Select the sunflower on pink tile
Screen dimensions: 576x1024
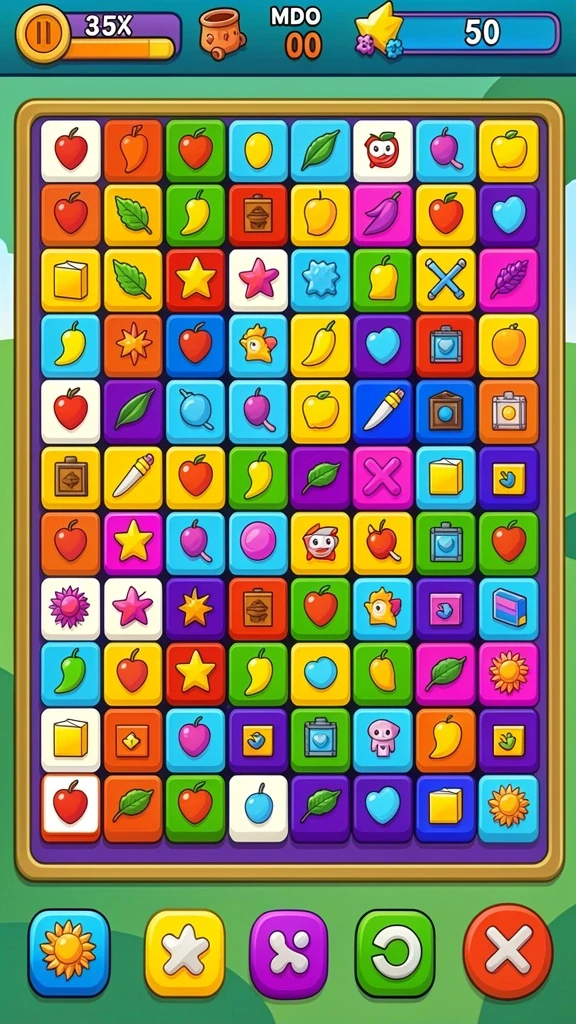point(509,674)
